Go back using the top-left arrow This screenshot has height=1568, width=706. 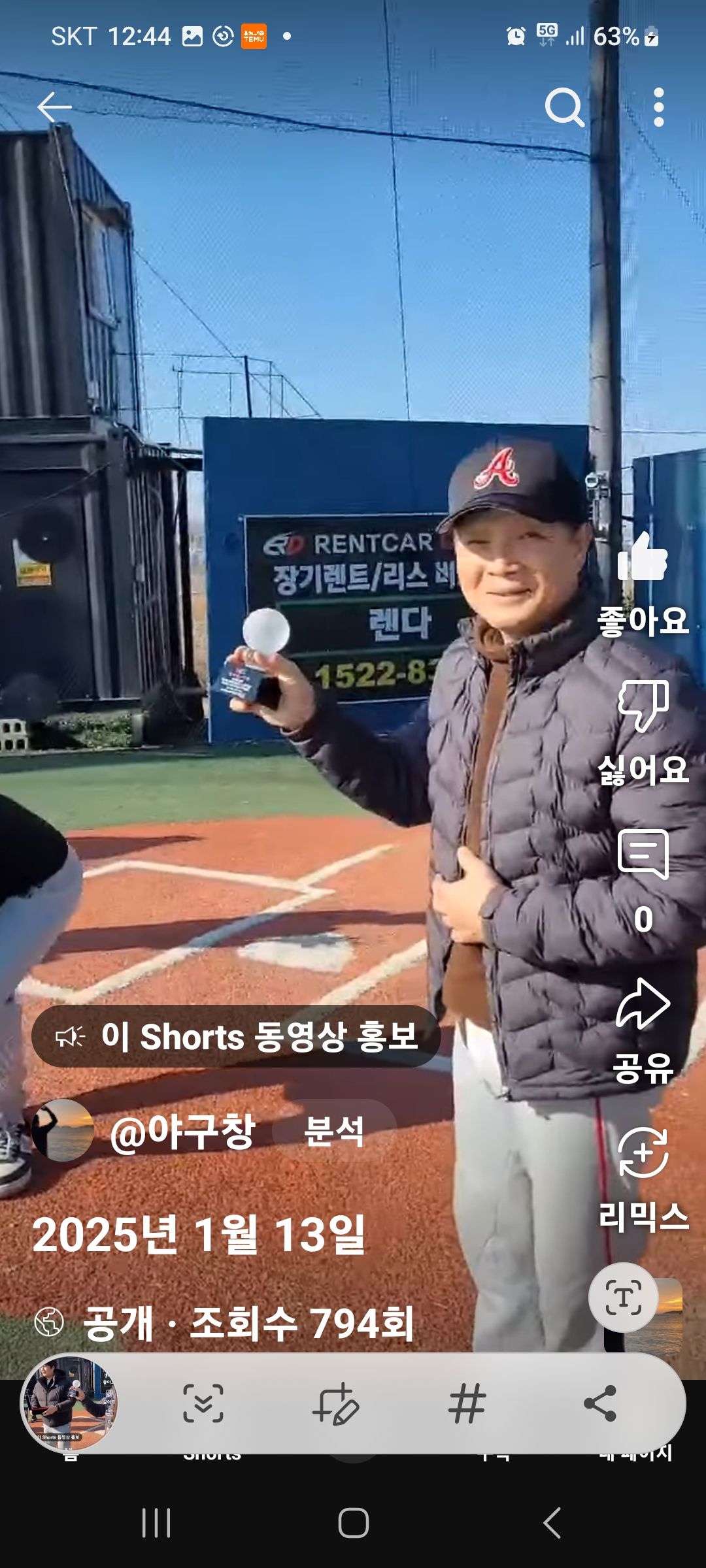[x=54, y=108]
